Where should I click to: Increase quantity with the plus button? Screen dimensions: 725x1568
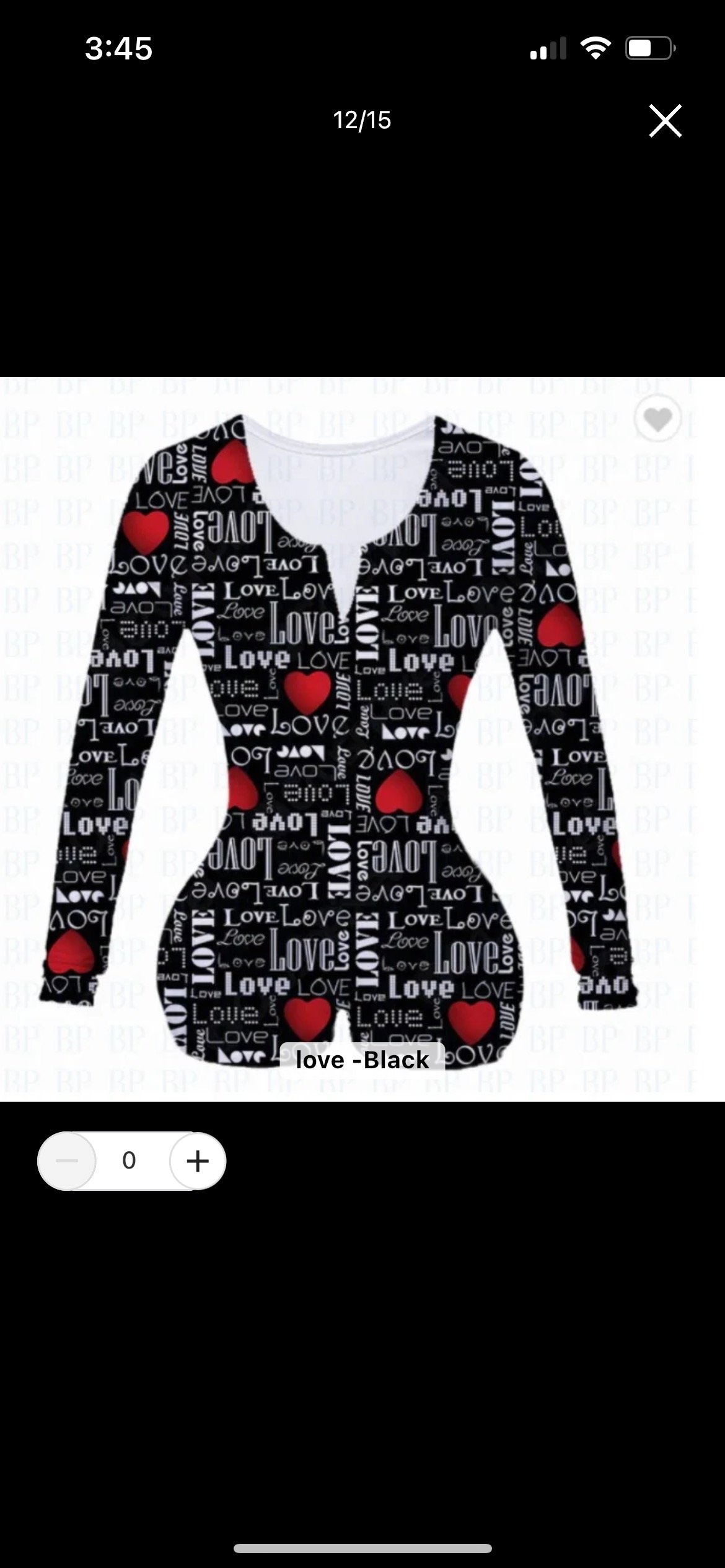click(x=197, y=1161)
